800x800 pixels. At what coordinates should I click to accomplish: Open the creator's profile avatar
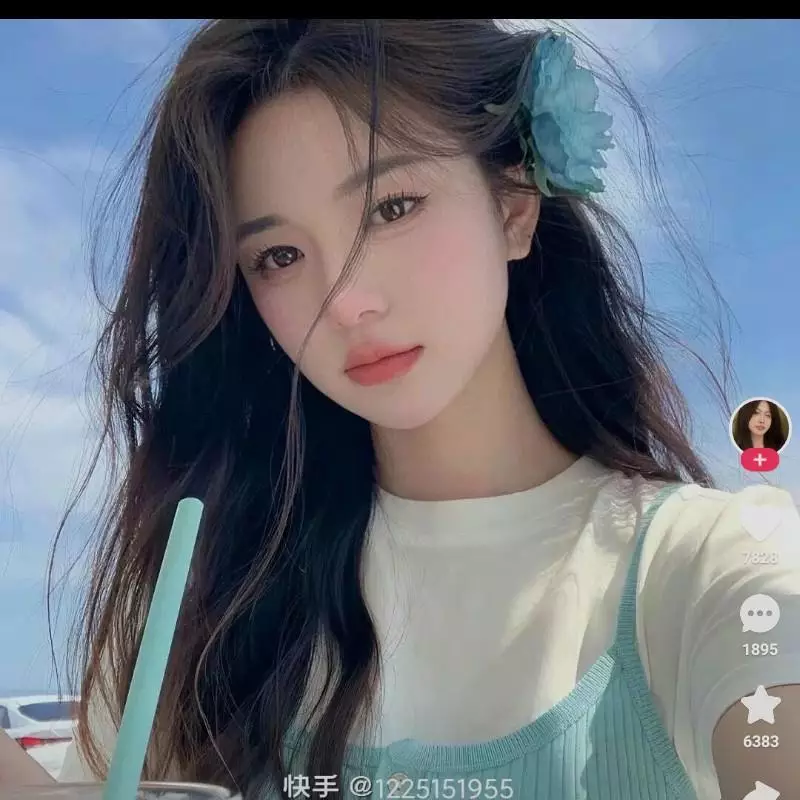[760, 425]
